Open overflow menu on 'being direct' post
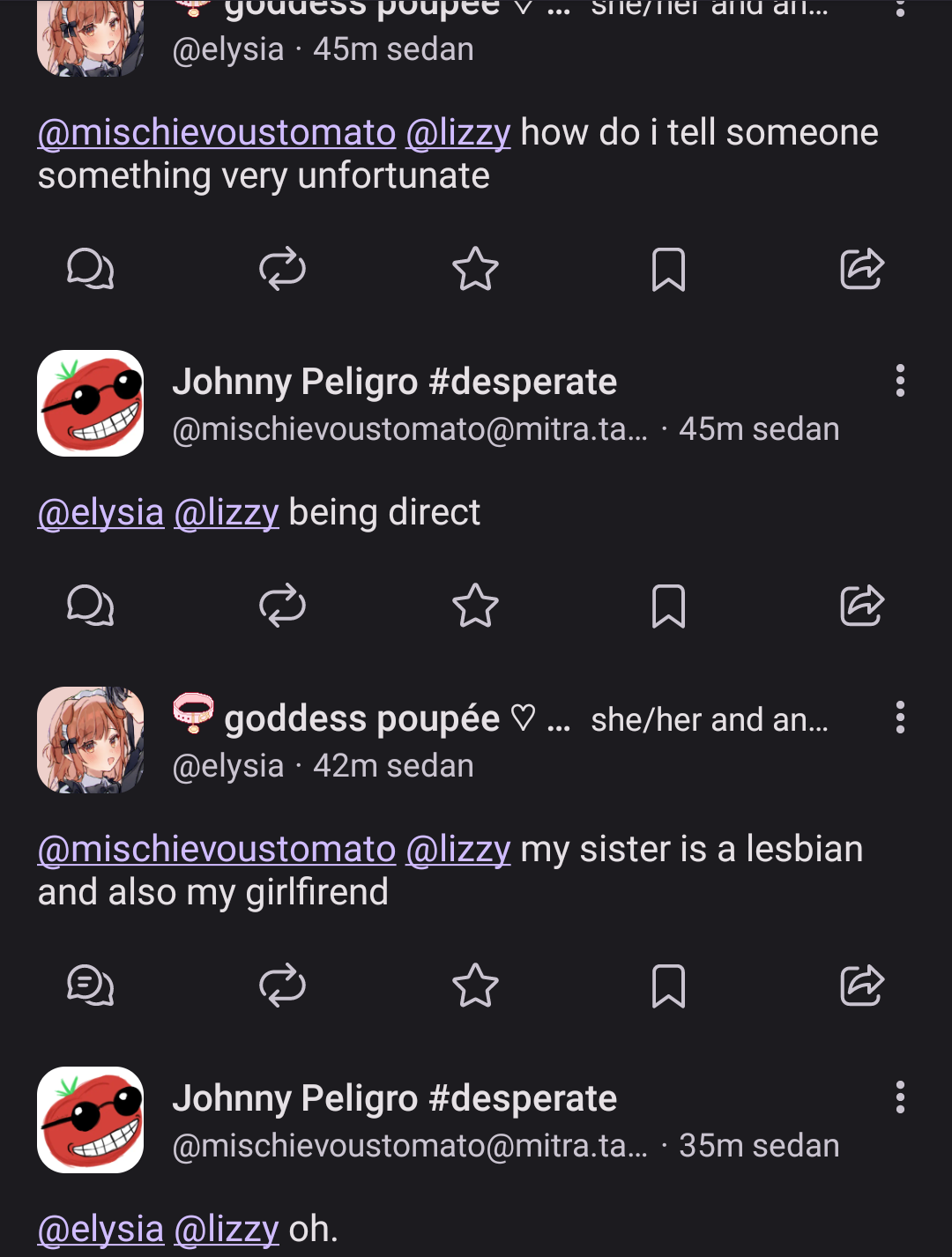 click(x=900, y=381)
